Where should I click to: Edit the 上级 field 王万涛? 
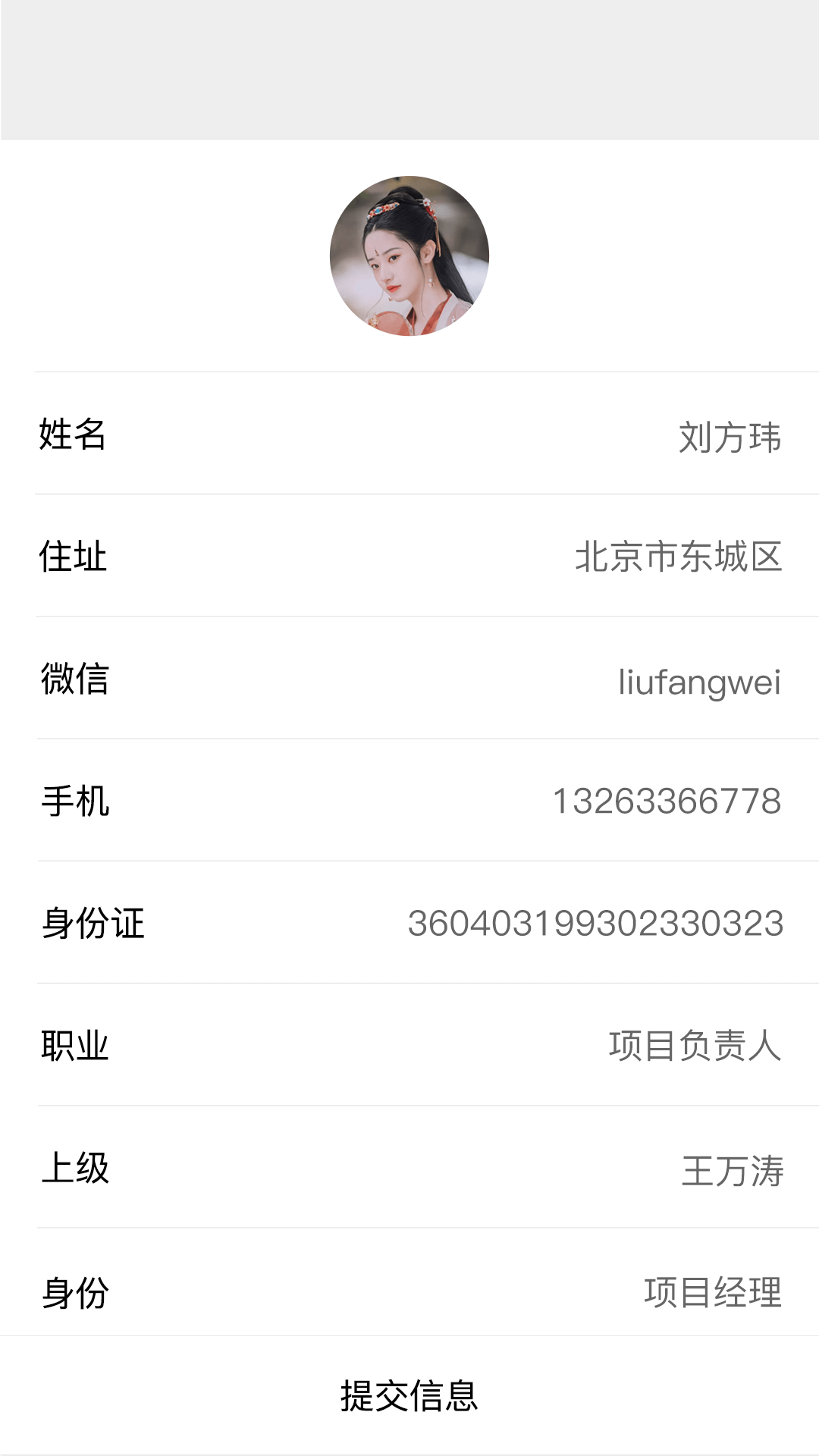point(732,1170)
